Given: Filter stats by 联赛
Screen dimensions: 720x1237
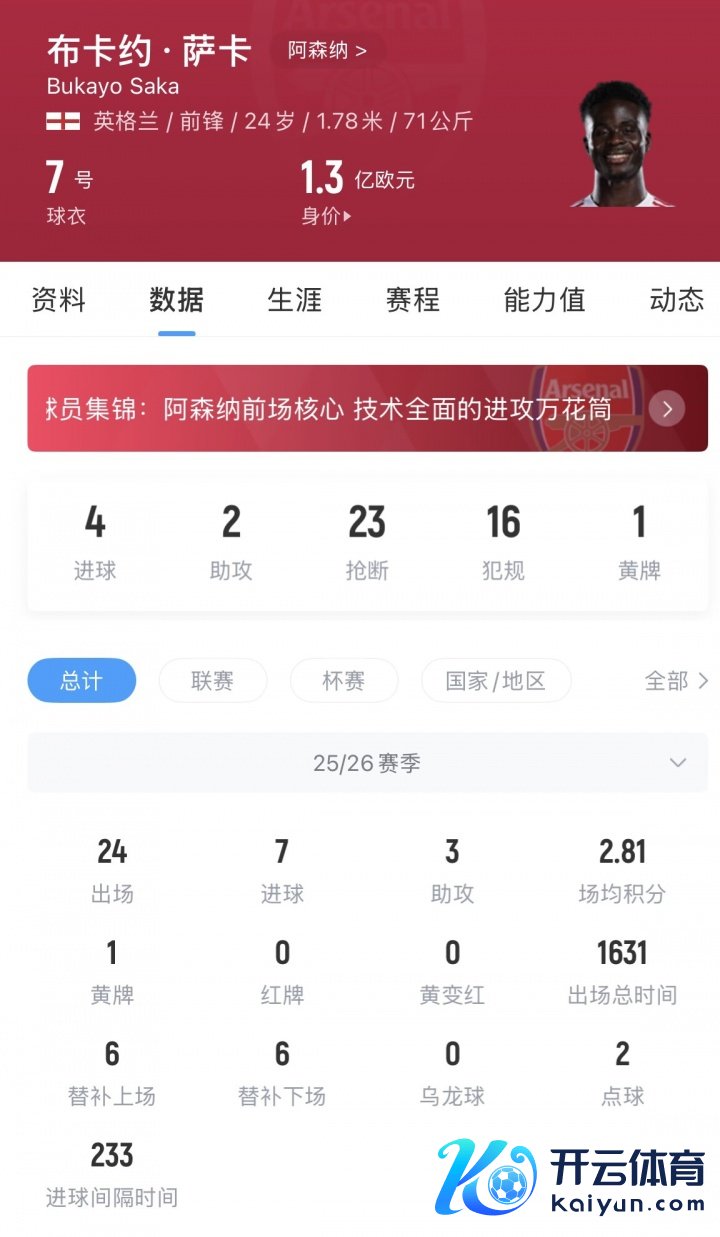Looking at the screenshot, I should pyautogui.click(x=212, y=681).
